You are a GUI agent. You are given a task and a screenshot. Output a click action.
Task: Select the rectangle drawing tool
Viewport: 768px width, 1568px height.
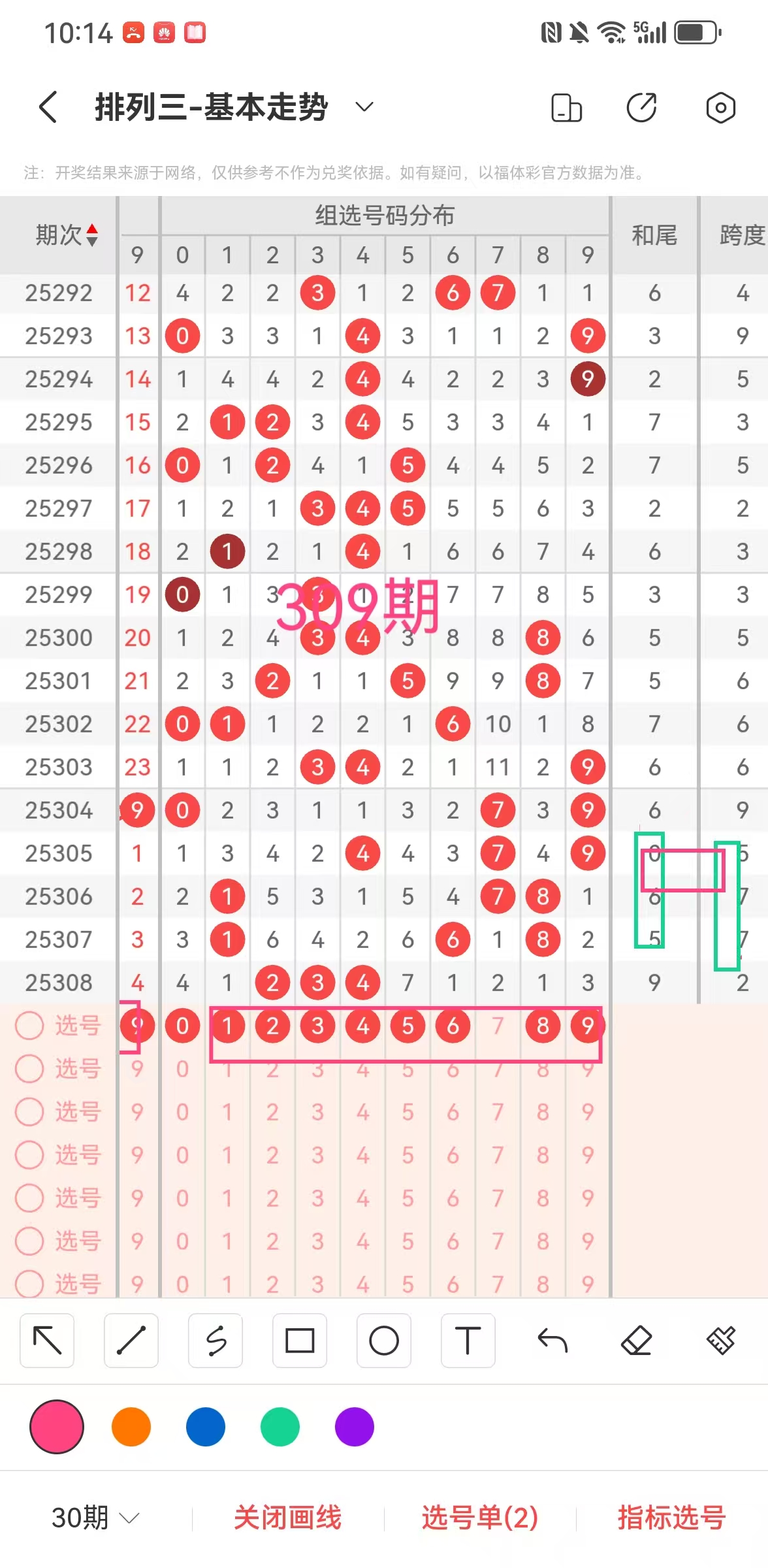click(300, 1341)
